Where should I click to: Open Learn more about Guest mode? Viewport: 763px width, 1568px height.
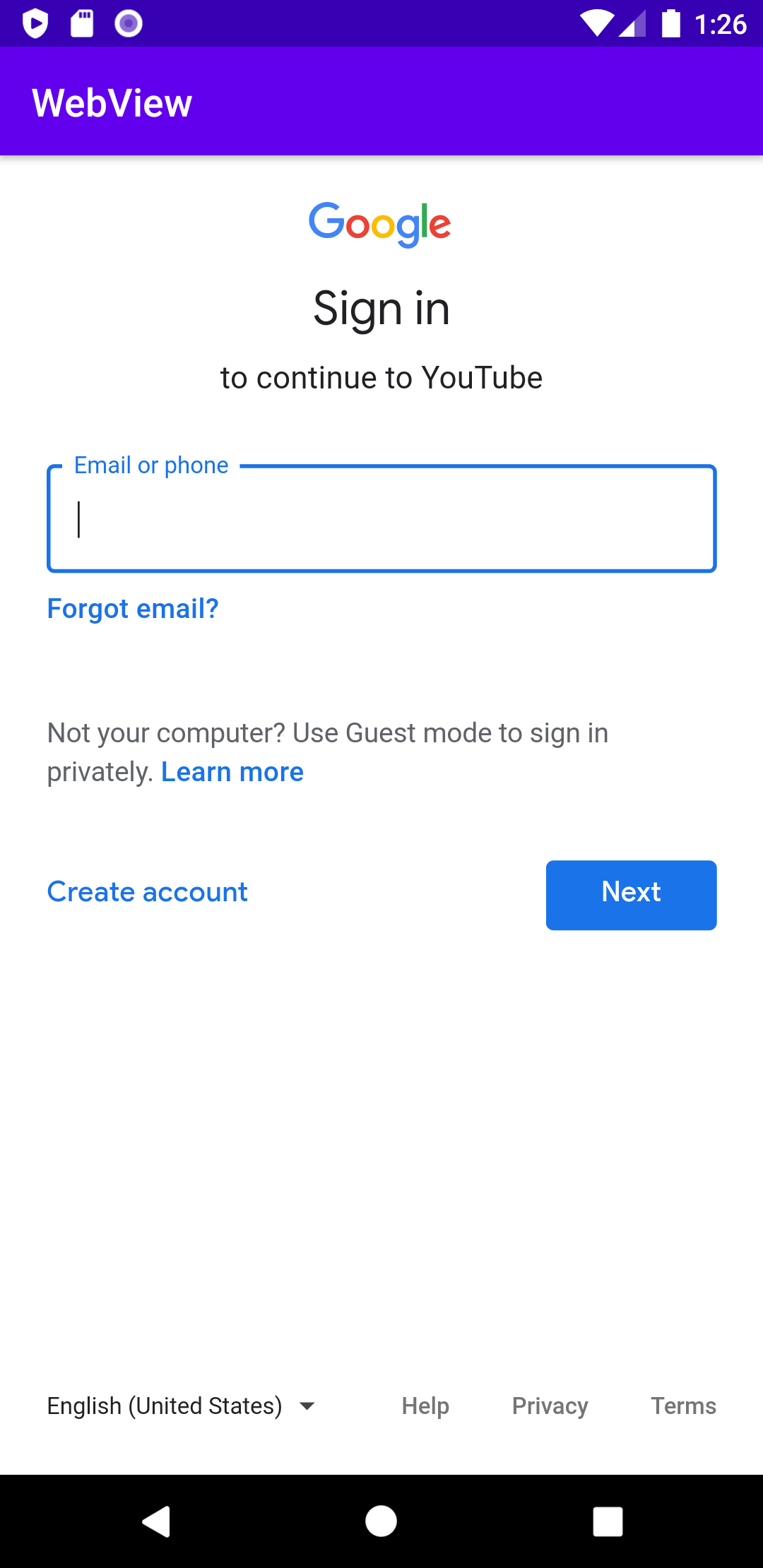pyautogui.click(x=232, y=772)
